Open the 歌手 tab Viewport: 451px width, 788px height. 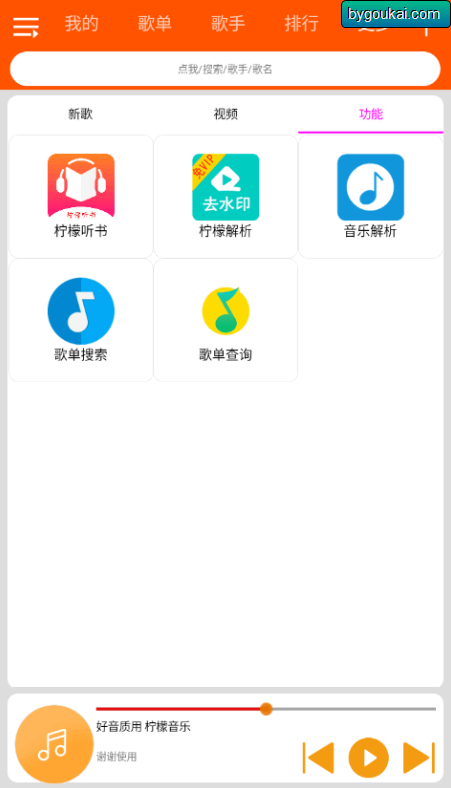[x=228, y=24]
